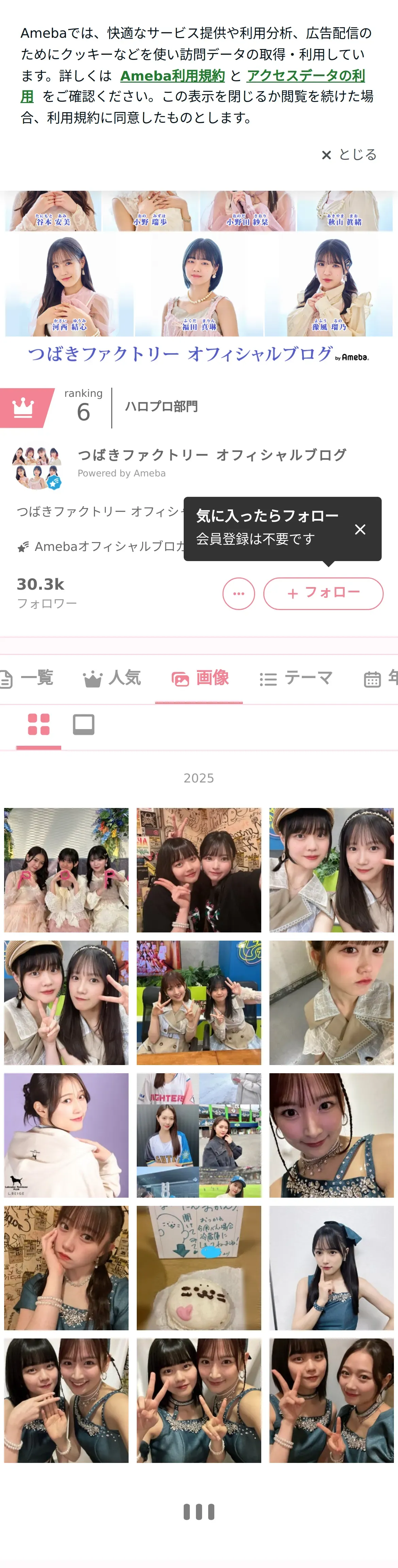The width and height of the screenshot is (398, 1568).
Task: Open the Ameba利用規約 link
Action: click(x=172, y=75)
